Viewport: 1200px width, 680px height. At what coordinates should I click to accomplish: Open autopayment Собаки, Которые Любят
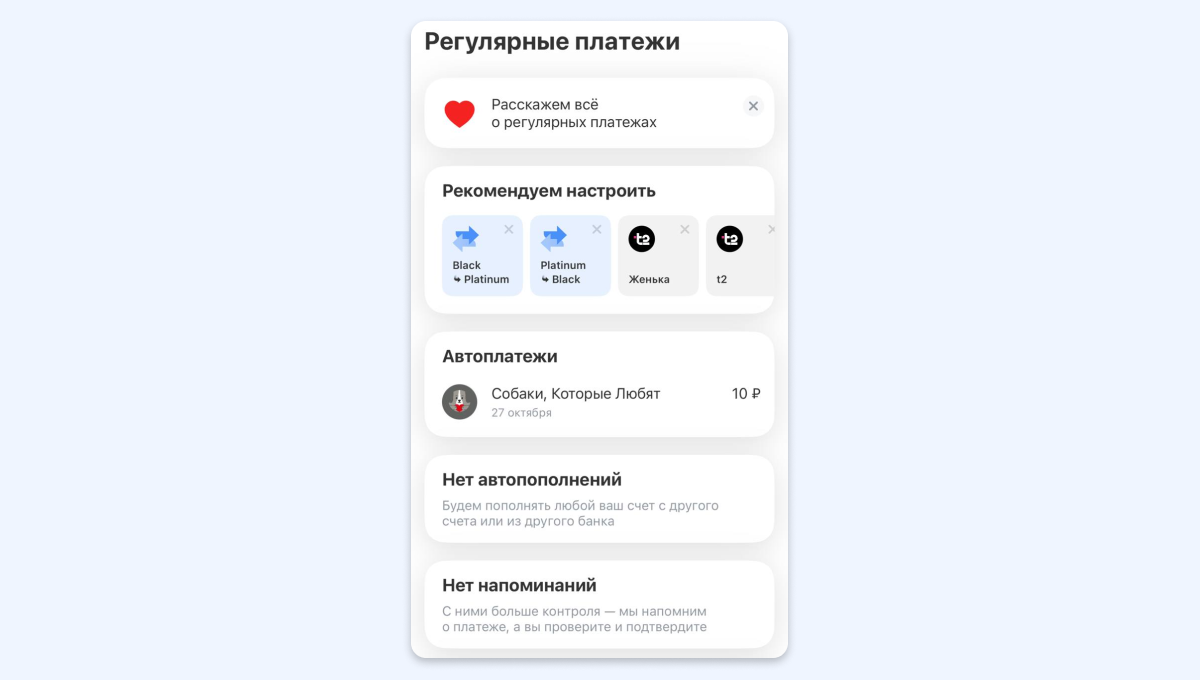(598, 401)
